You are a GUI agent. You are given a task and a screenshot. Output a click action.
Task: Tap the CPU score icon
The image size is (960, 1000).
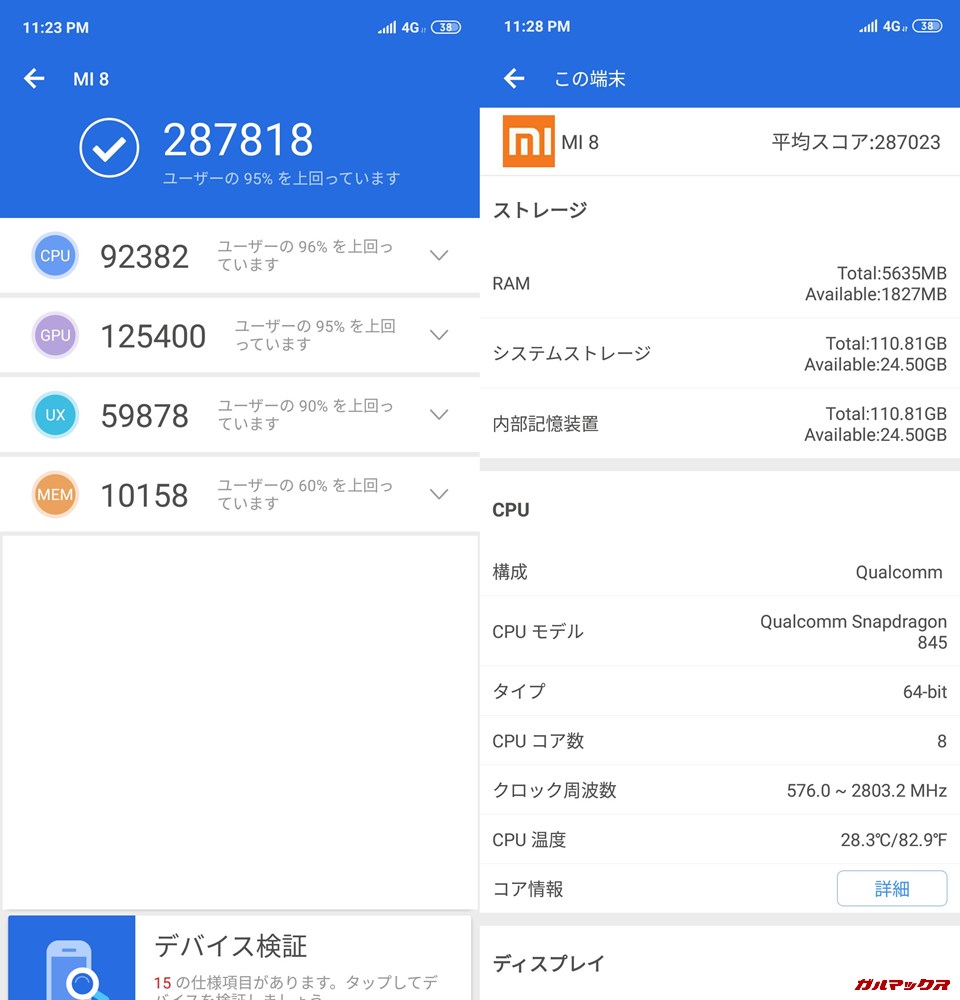coord(55,256)
